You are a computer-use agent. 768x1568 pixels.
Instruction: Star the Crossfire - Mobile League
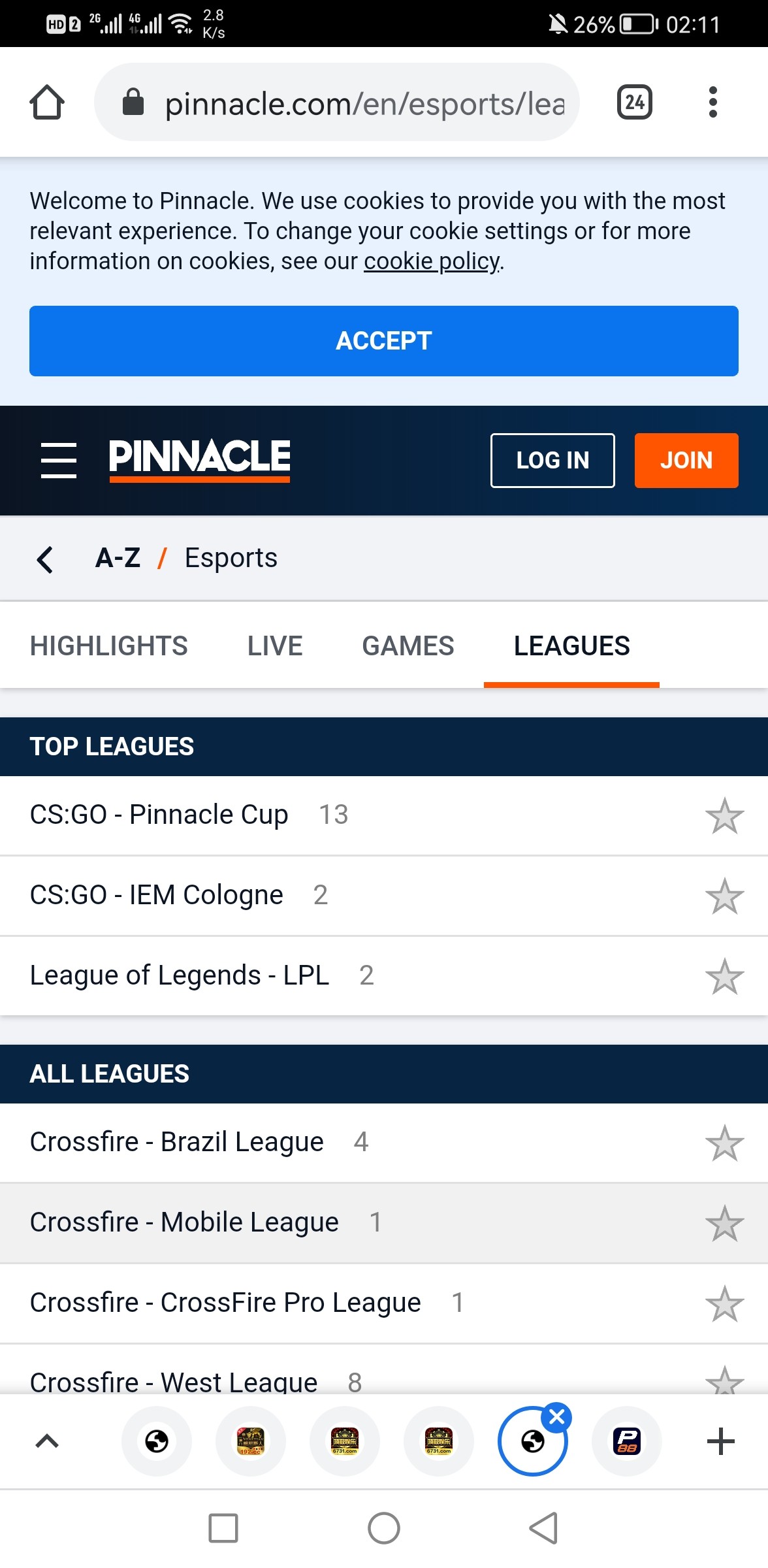[724, 1223]
